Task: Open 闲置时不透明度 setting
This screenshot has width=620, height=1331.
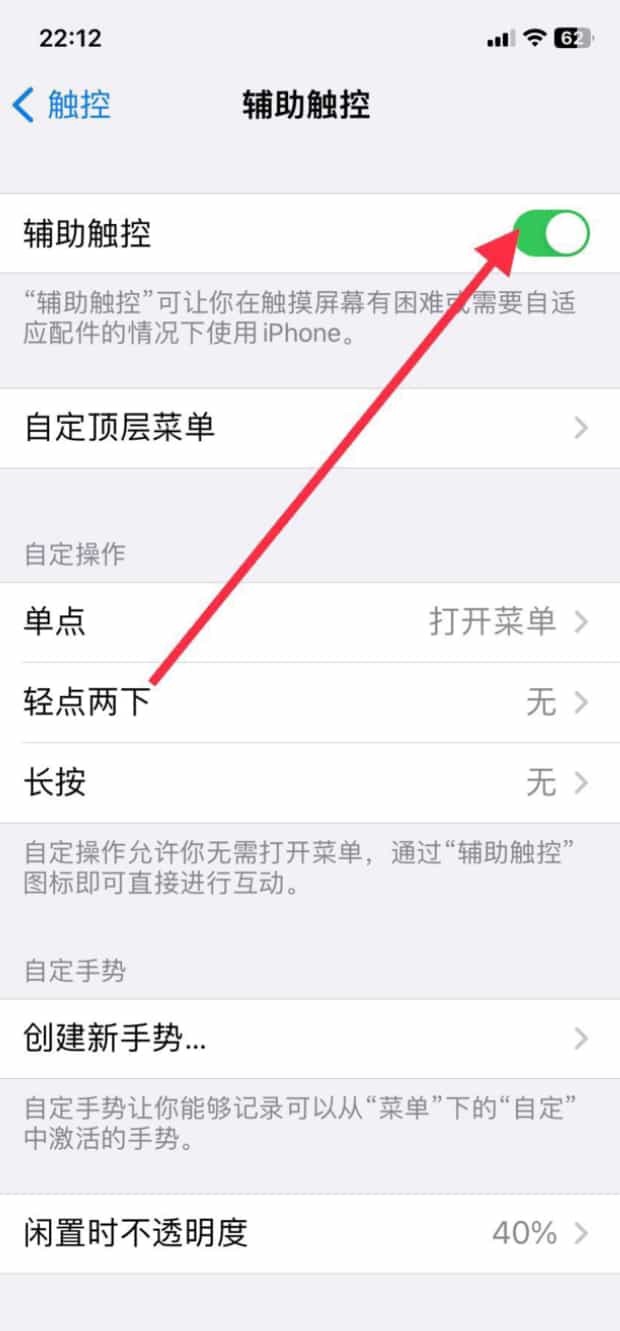Action: pos(309,1233)
